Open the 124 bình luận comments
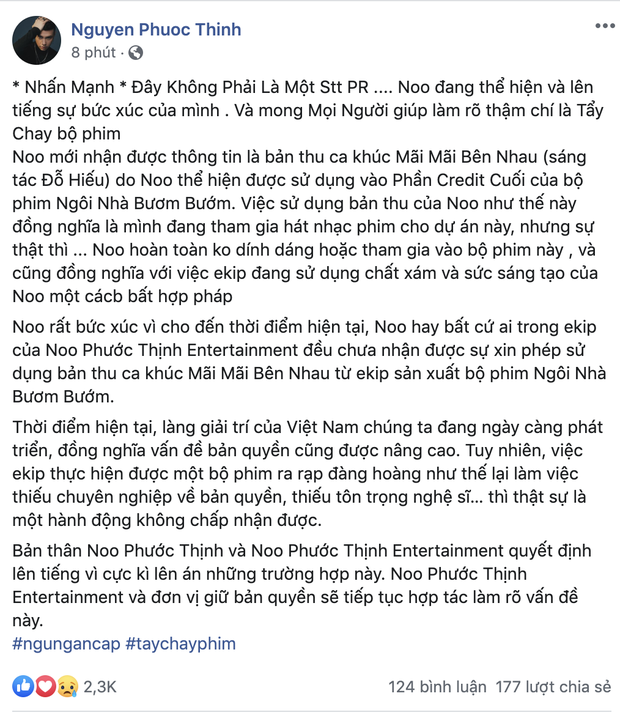This screenshot has width=620, height=718. pyautogui.click(x=437, y=687)
